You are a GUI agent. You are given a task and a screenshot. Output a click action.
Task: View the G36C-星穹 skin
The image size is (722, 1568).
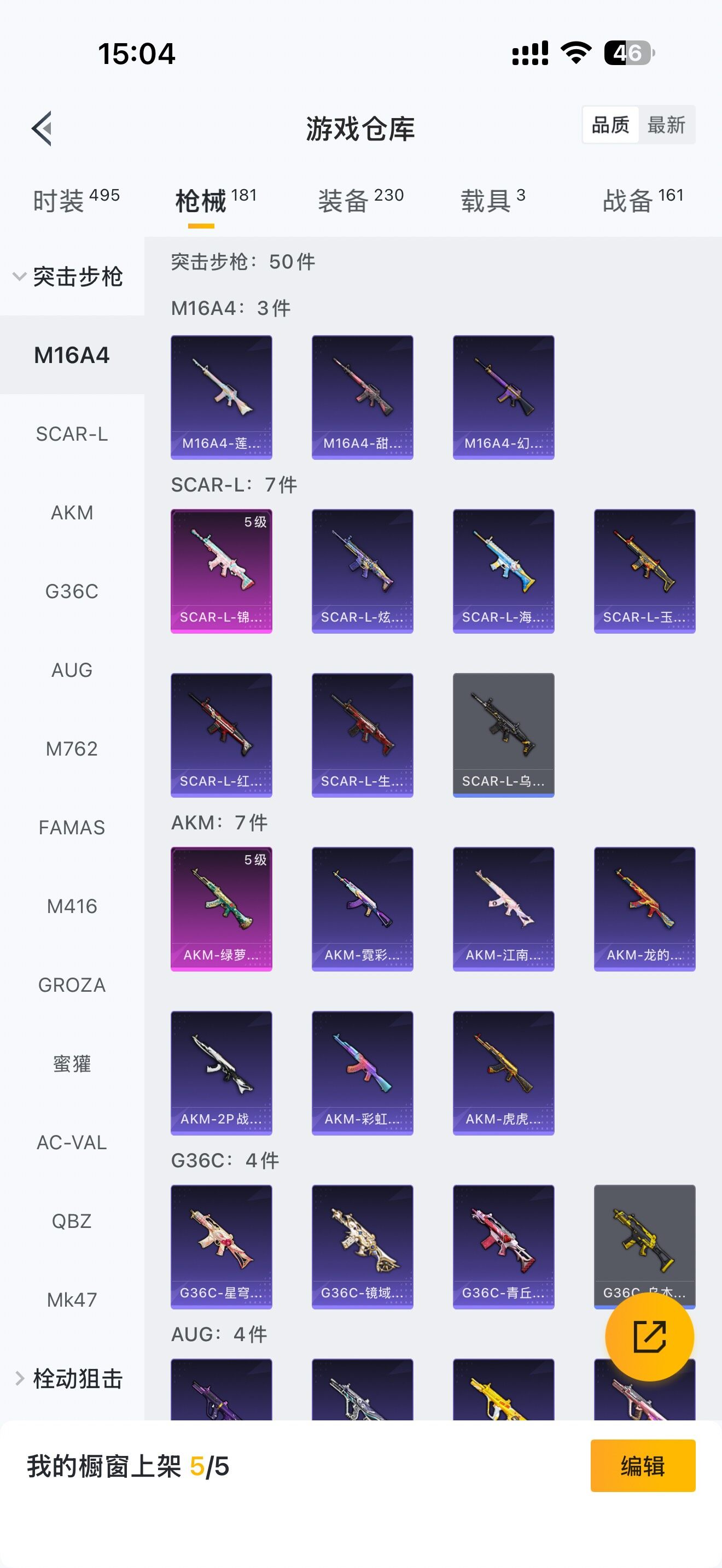(221, 1247)
